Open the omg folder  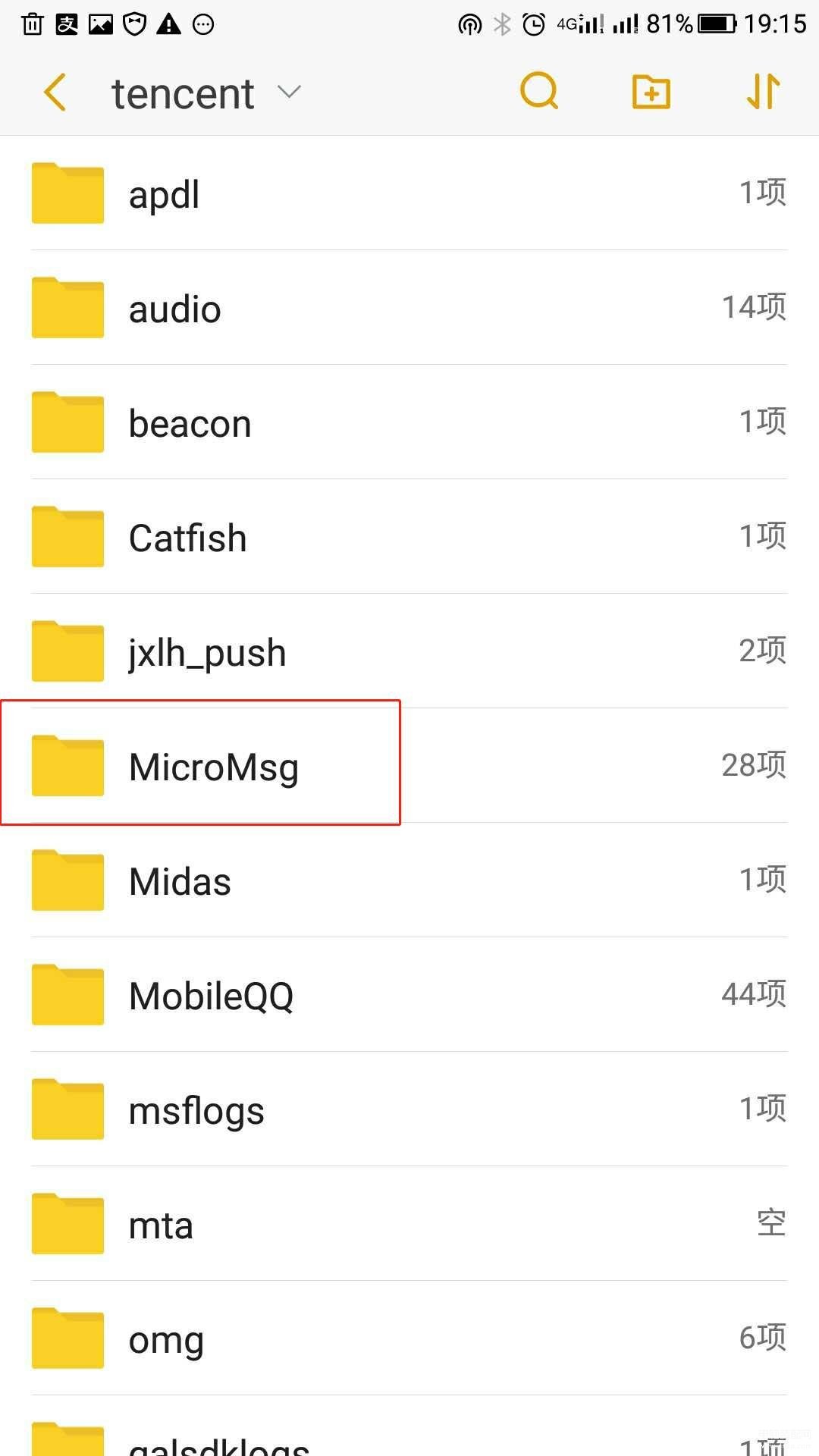[409, 1338]
